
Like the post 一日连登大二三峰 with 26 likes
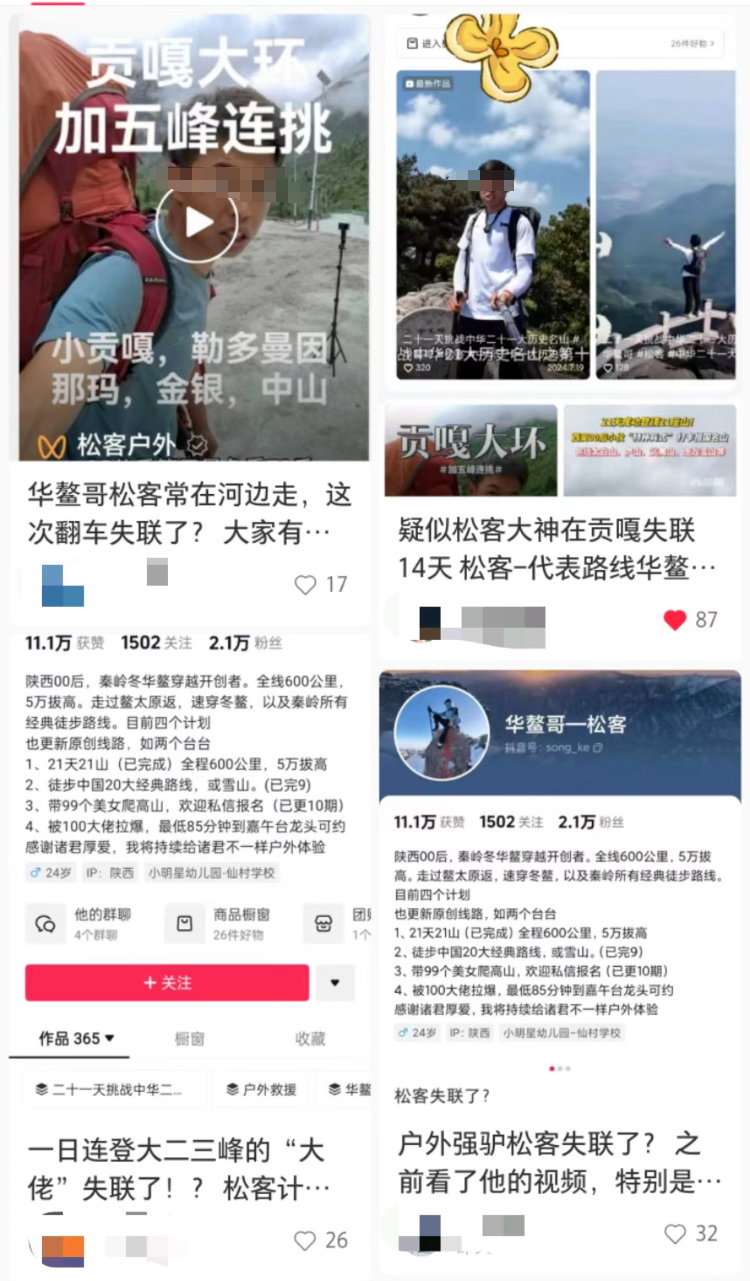click(x=305, y=1241)
